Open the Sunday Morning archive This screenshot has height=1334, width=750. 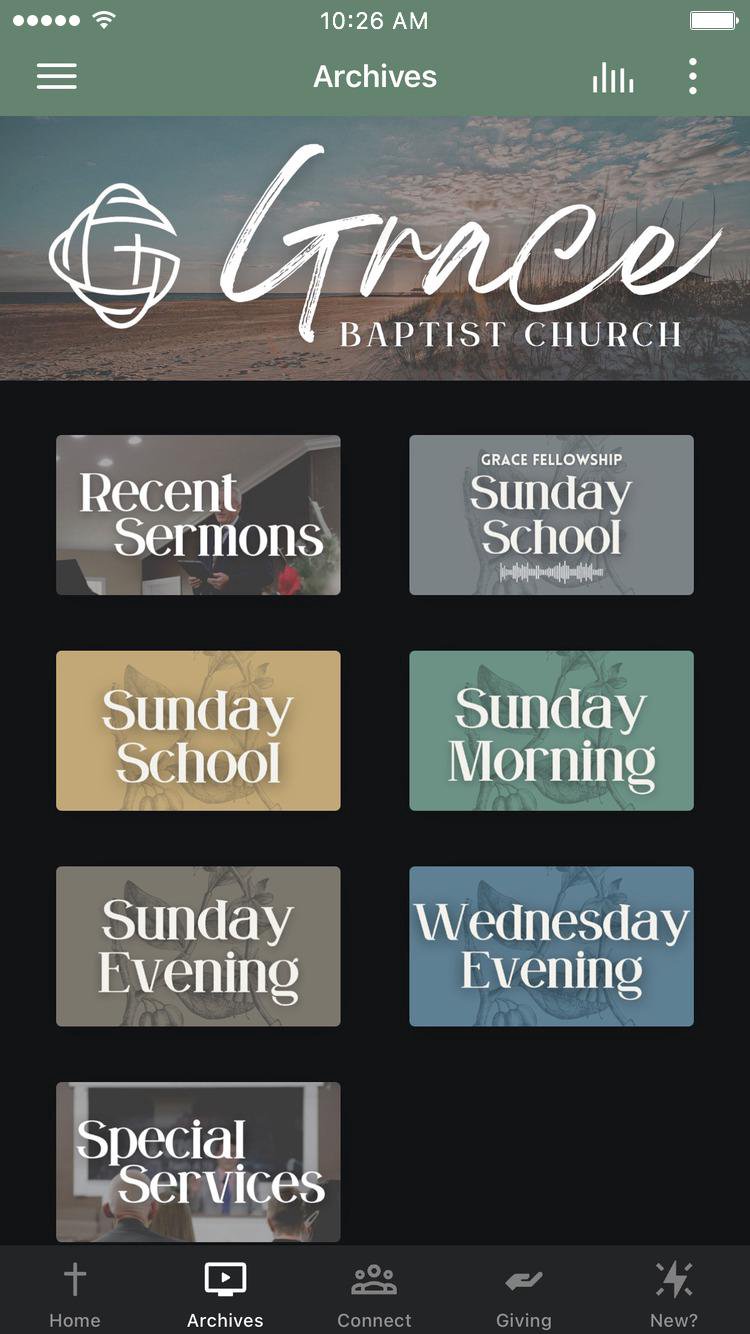point(551,731)
